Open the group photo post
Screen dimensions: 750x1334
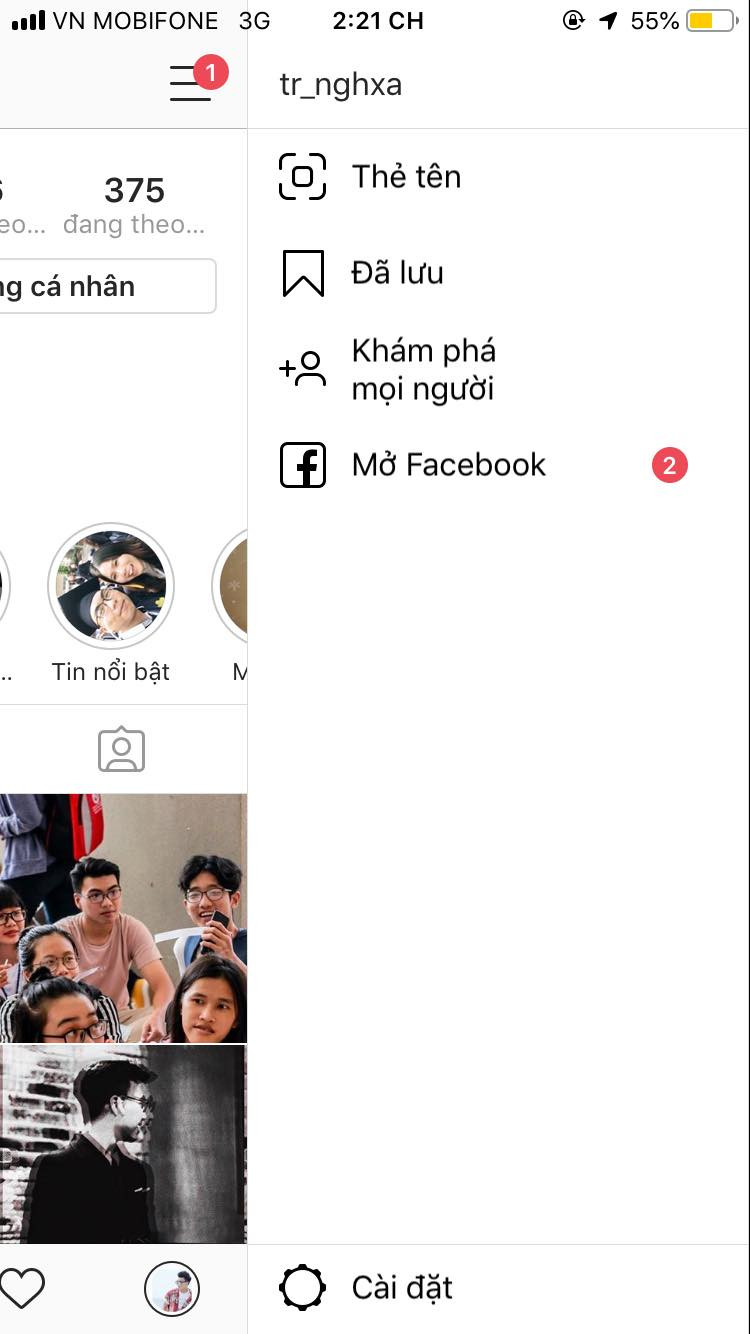(x=123, y=918)
